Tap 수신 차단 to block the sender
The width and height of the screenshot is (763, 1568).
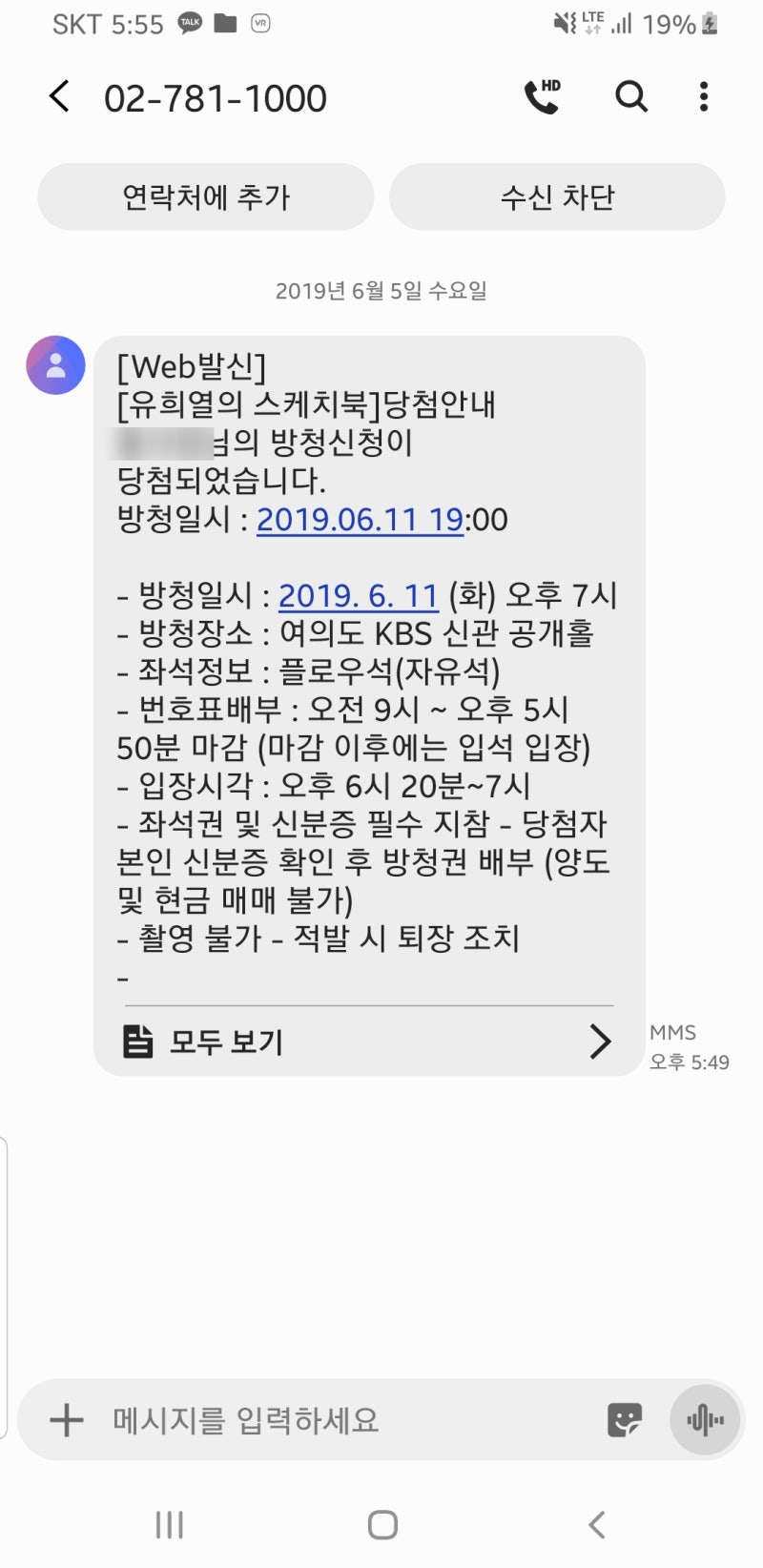coord(557,196)
